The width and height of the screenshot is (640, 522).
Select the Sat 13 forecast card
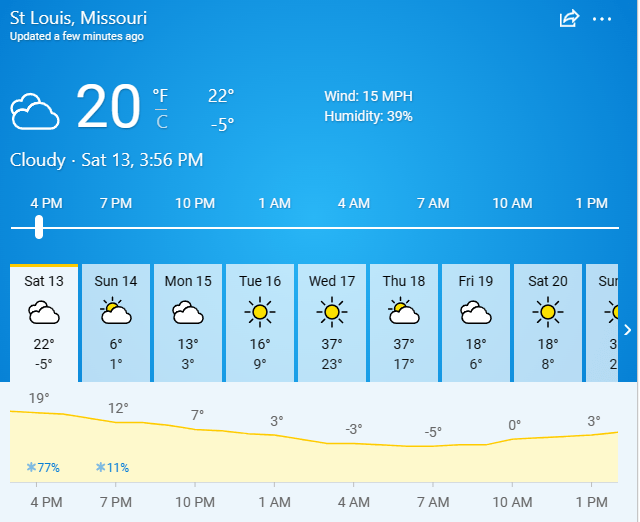(x=44, y=323)
